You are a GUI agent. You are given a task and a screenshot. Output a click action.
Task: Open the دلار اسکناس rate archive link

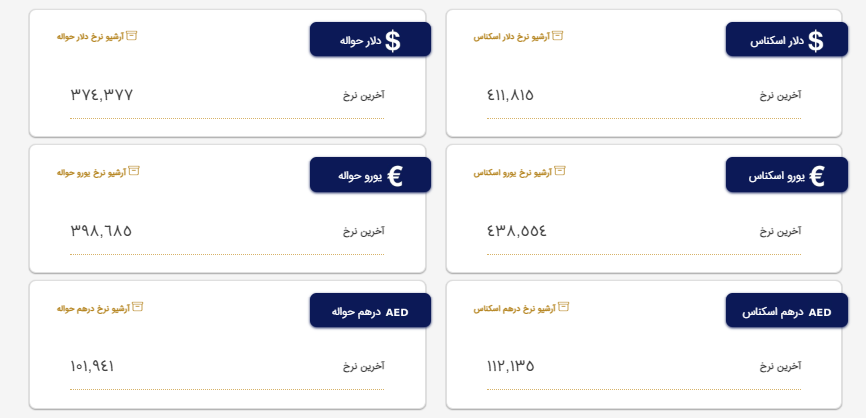coord(518,36)
